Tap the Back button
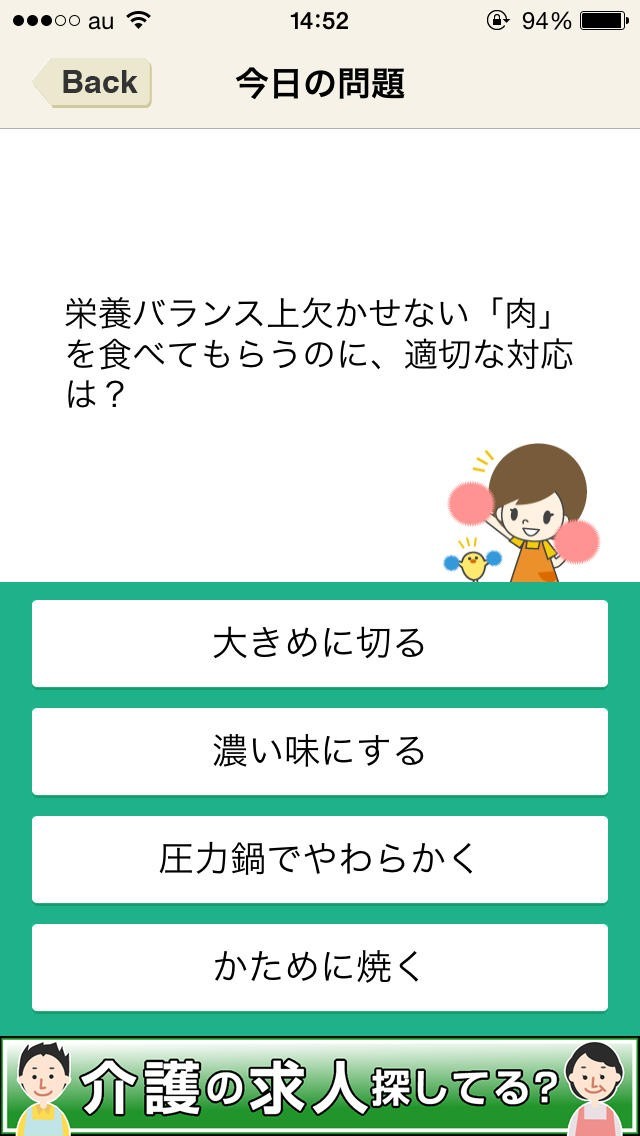The image size is (640, 1136). (x=92, y=83)
